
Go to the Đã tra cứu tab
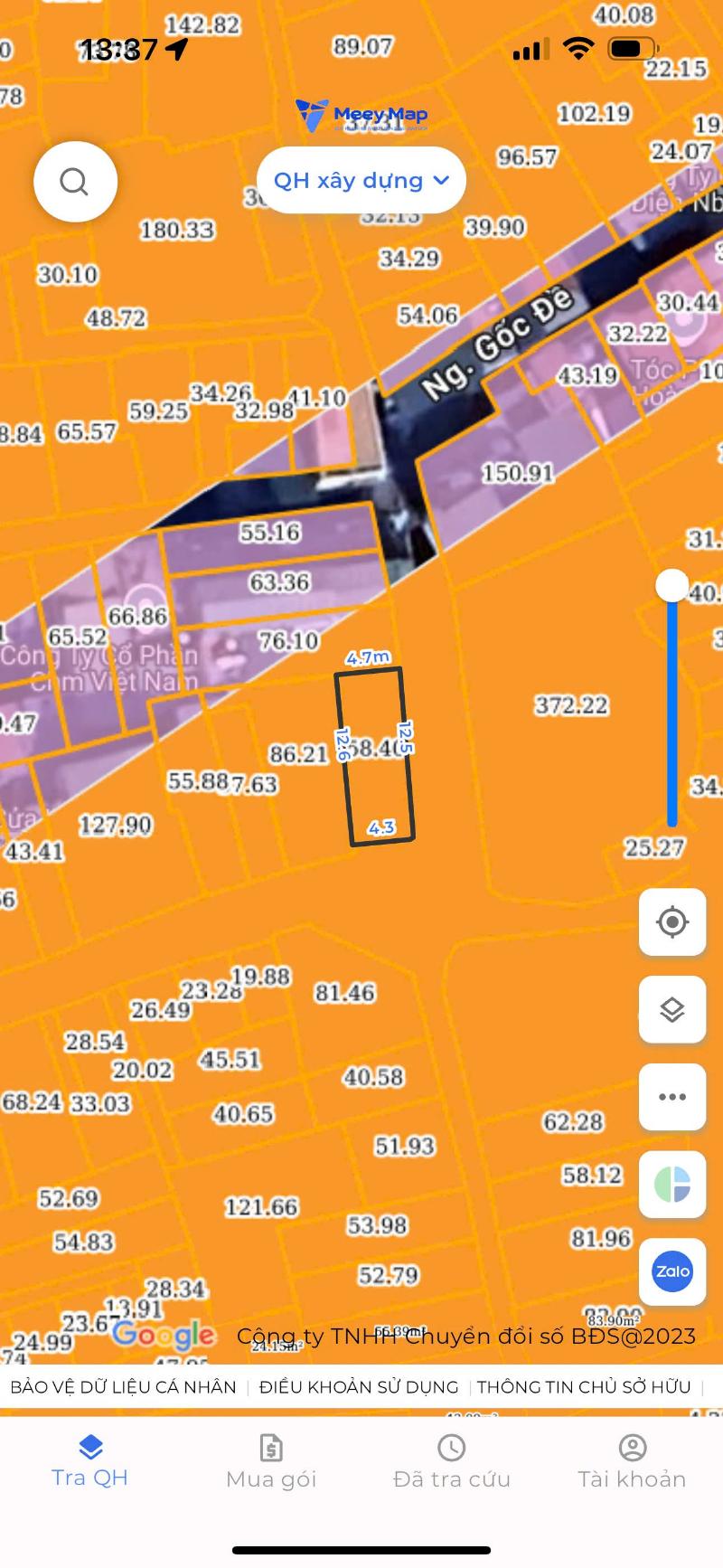coord(451,1461)
